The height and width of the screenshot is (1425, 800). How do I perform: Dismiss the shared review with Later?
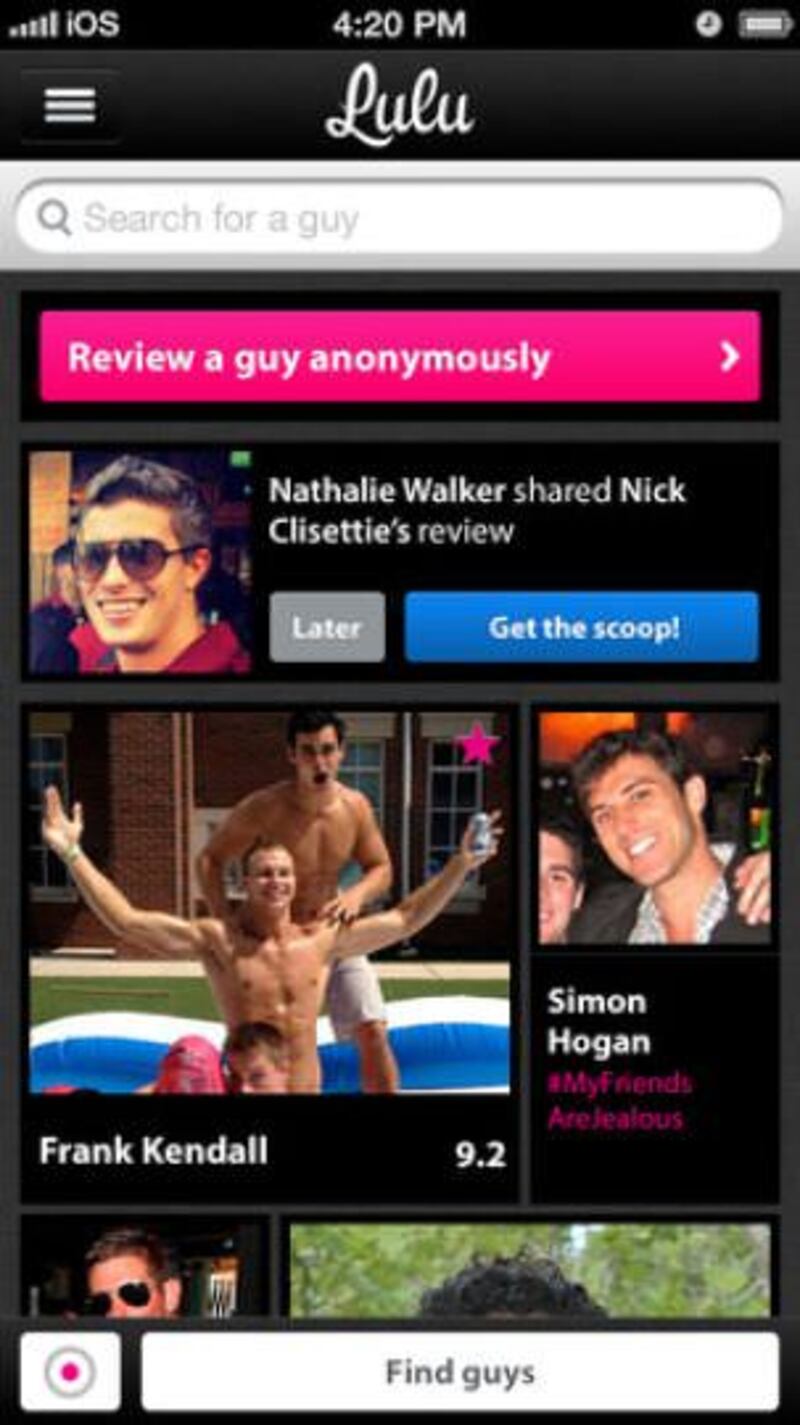click(x=327, y=627)
